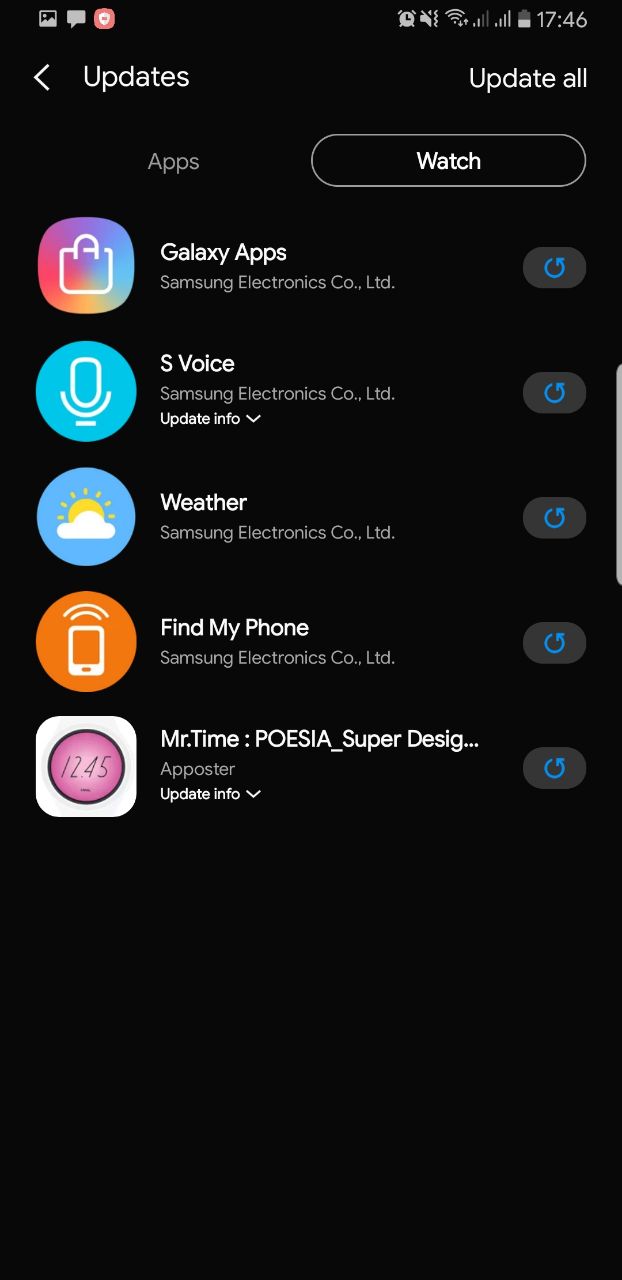Update Find My Phone
Image resolution: width=622 pixels, height=1280 pixels.
554,642
